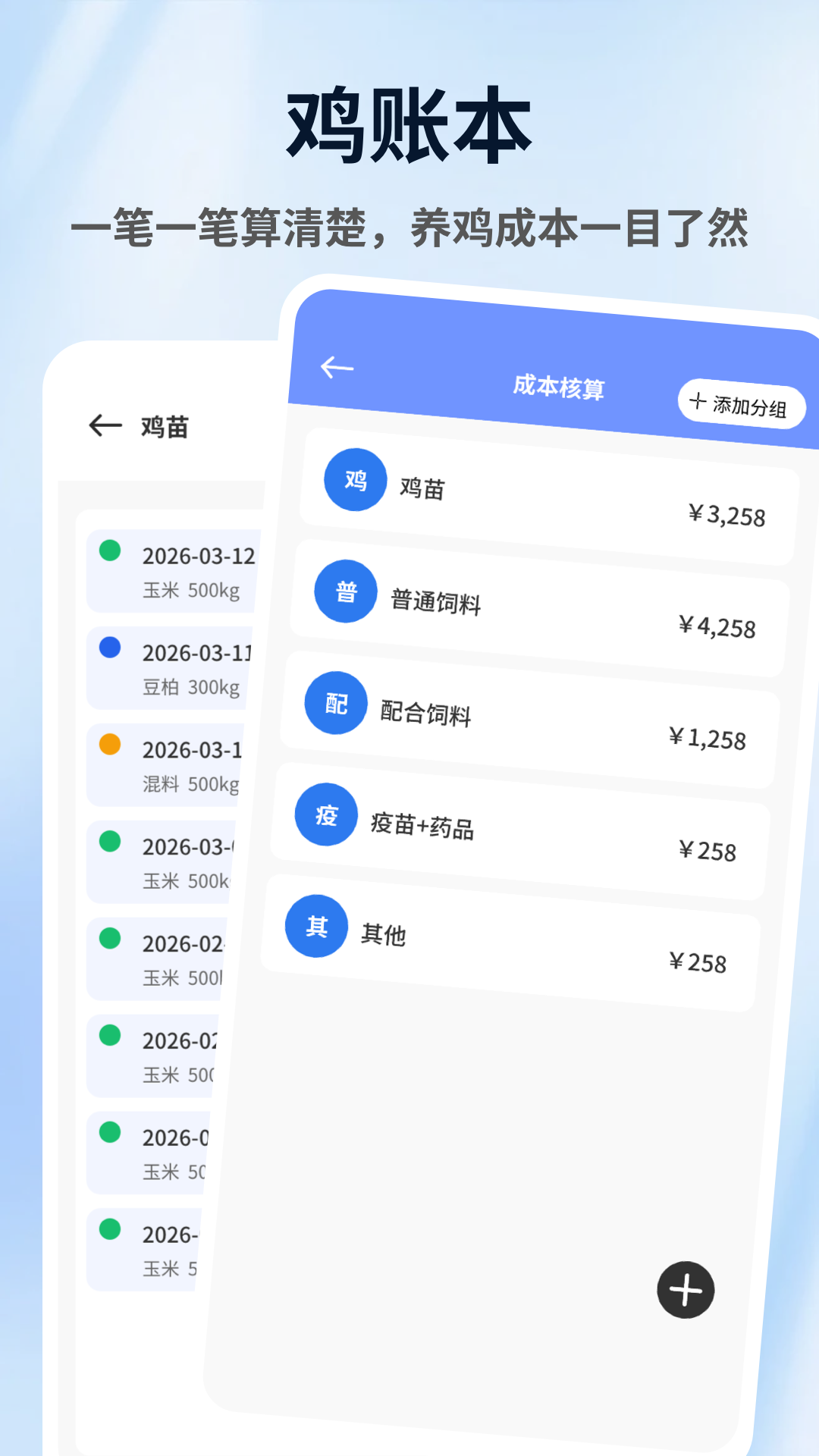Select the 配合饲料 icon labeled 配

334,703
